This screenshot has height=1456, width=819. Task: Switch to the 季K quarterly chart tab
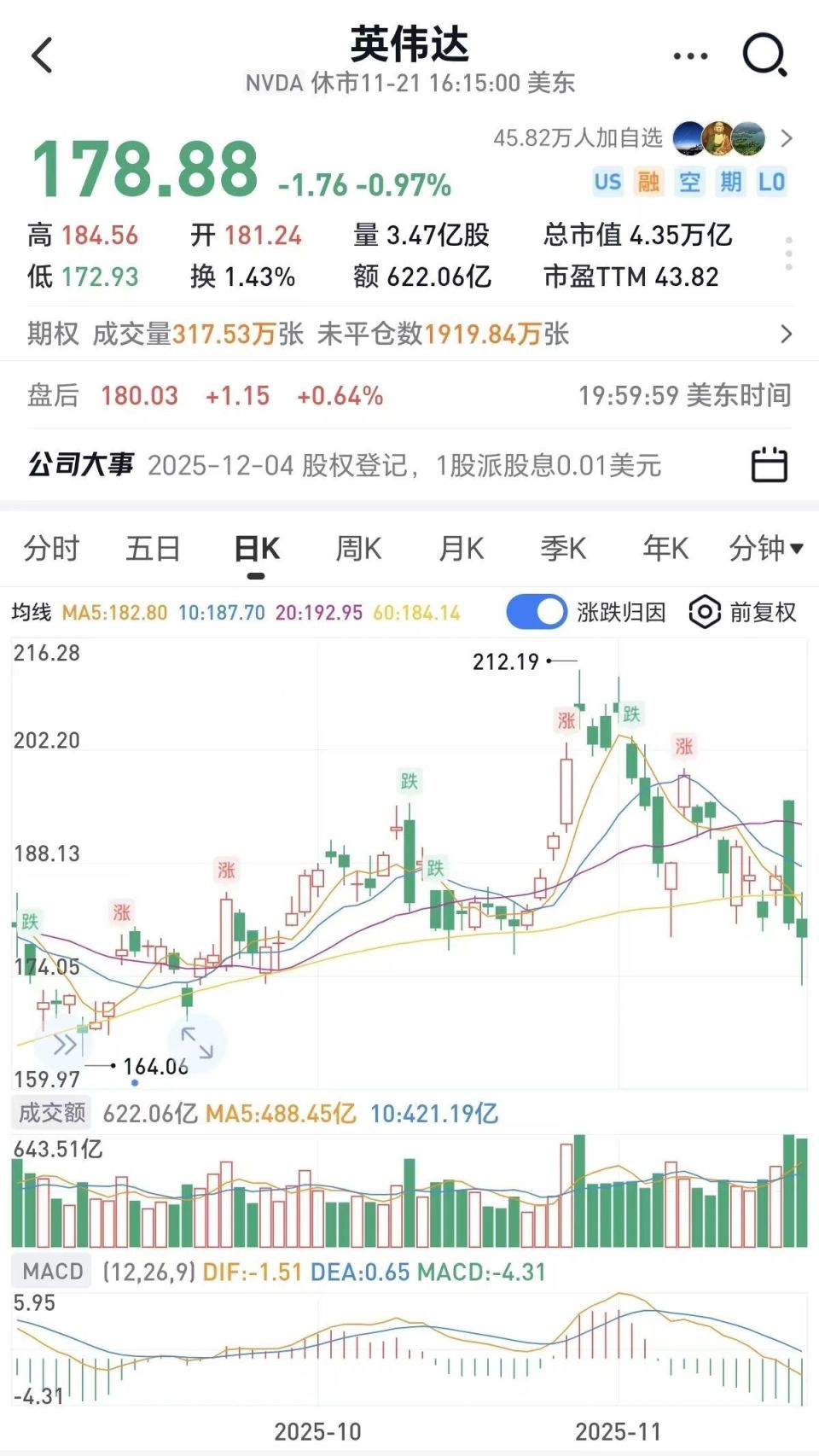coord(562,549)
